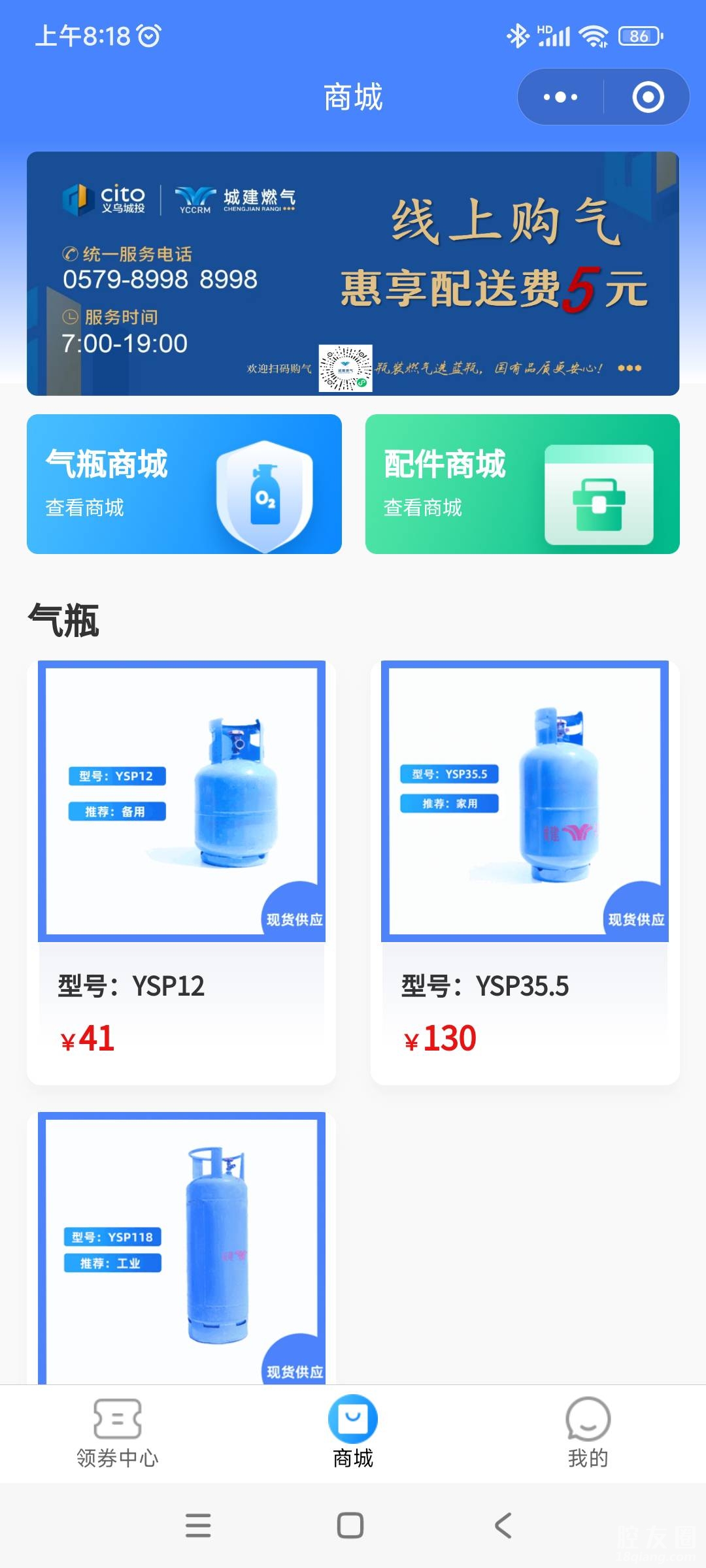Tap the system back button

(x=503, y=1526)
